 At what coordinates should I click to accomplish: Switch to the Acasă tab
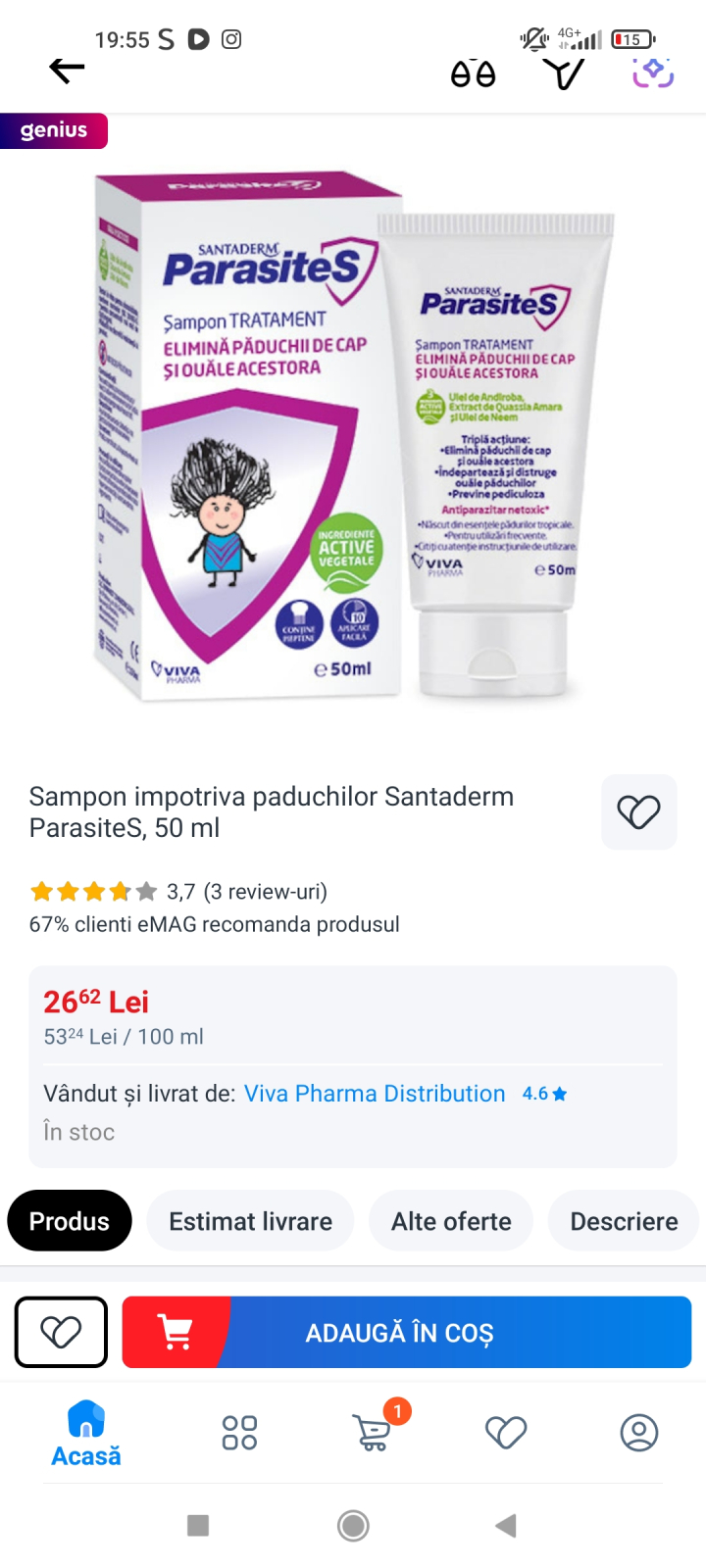tap(86, 1434)
